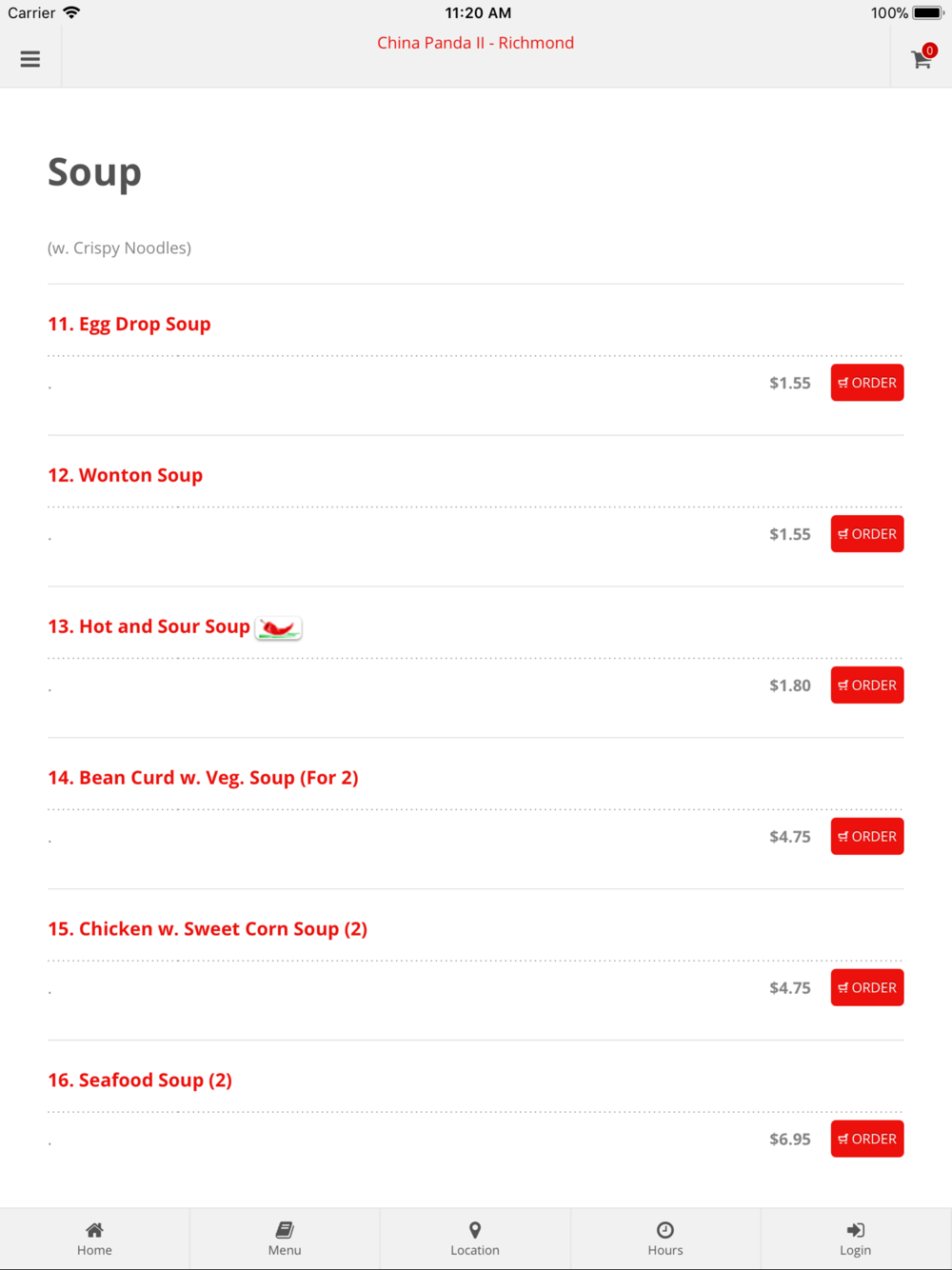Go to the Home tab
952x1270 pixels.
[94, 1239]
